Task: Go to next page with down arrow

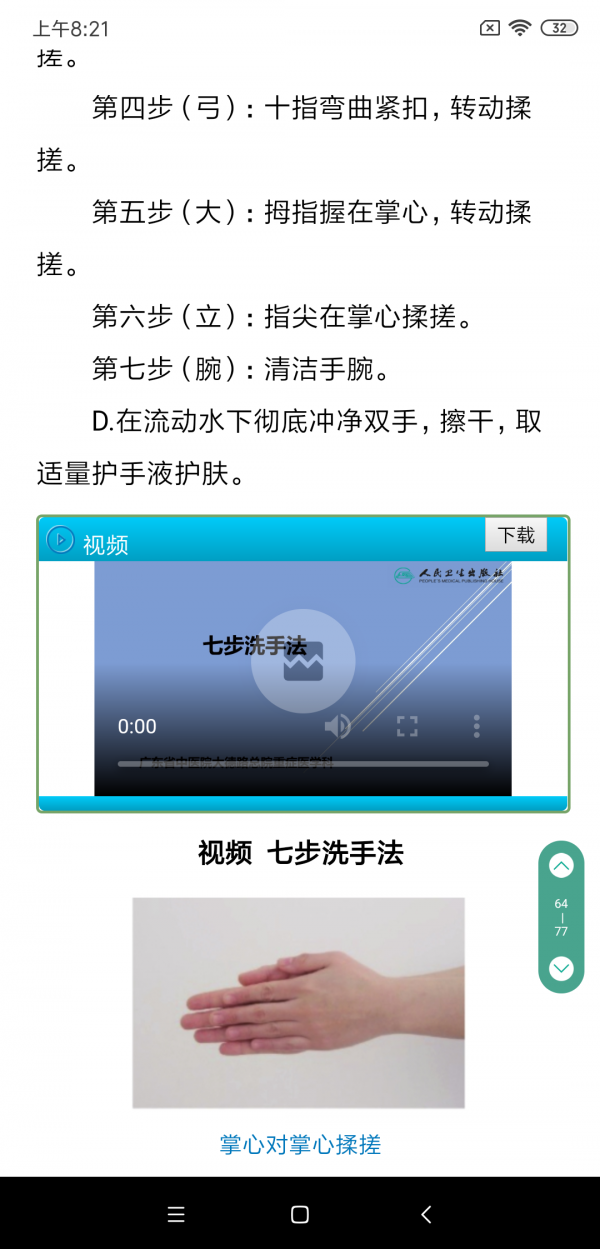Action: (561, 968)
